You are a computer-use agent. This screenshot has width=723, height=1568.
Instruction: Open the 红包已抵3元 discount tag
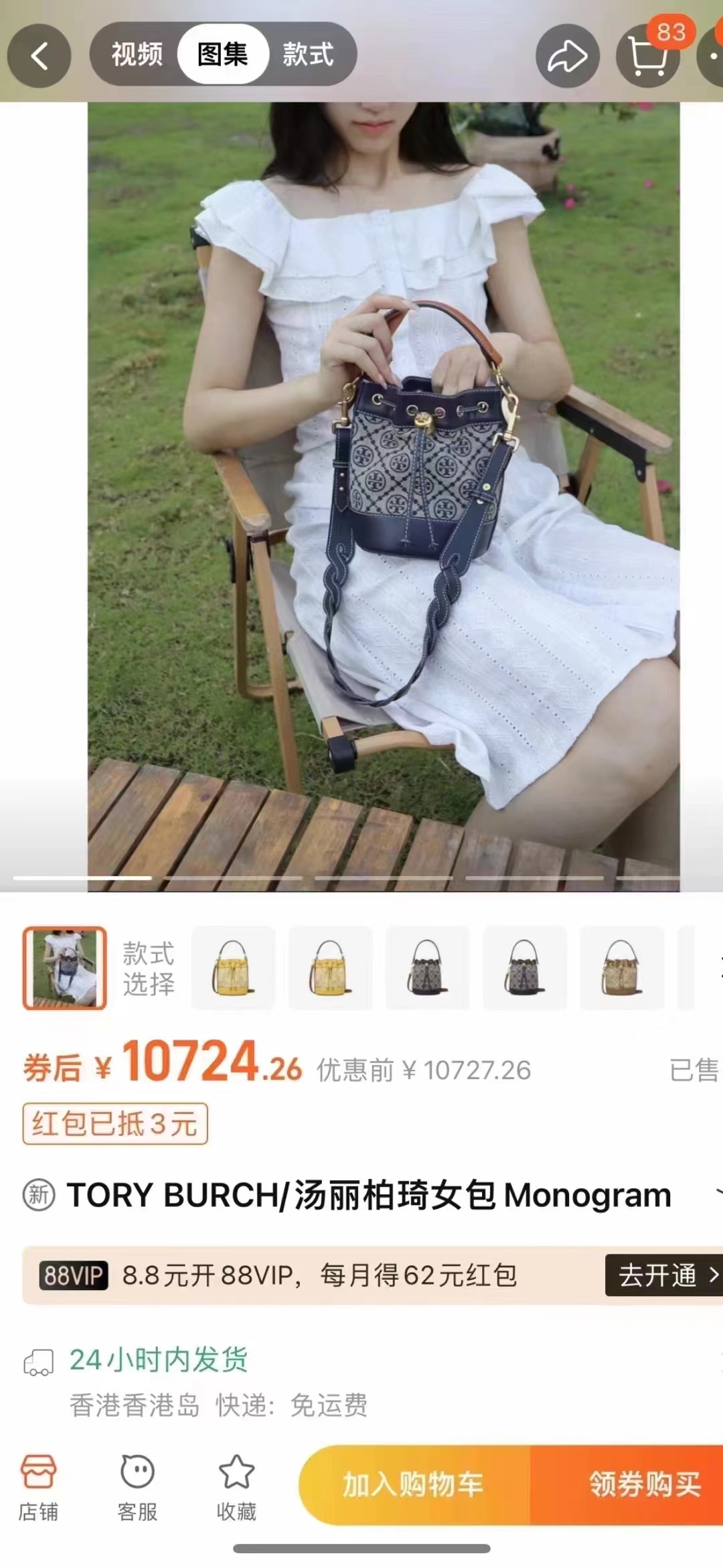115,1123
